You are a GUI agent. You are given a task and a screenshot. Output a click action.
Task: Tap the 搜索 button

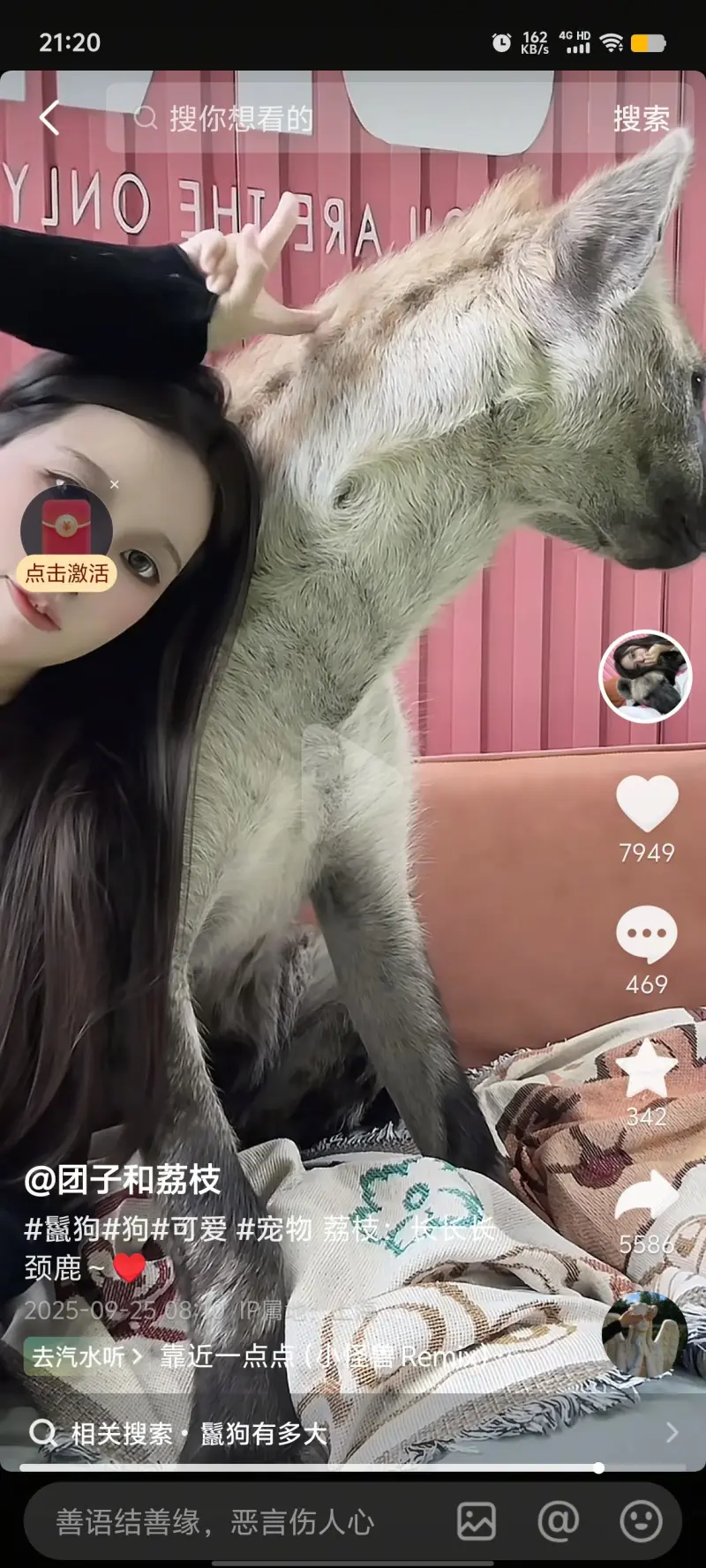click(x=642, y=118)
